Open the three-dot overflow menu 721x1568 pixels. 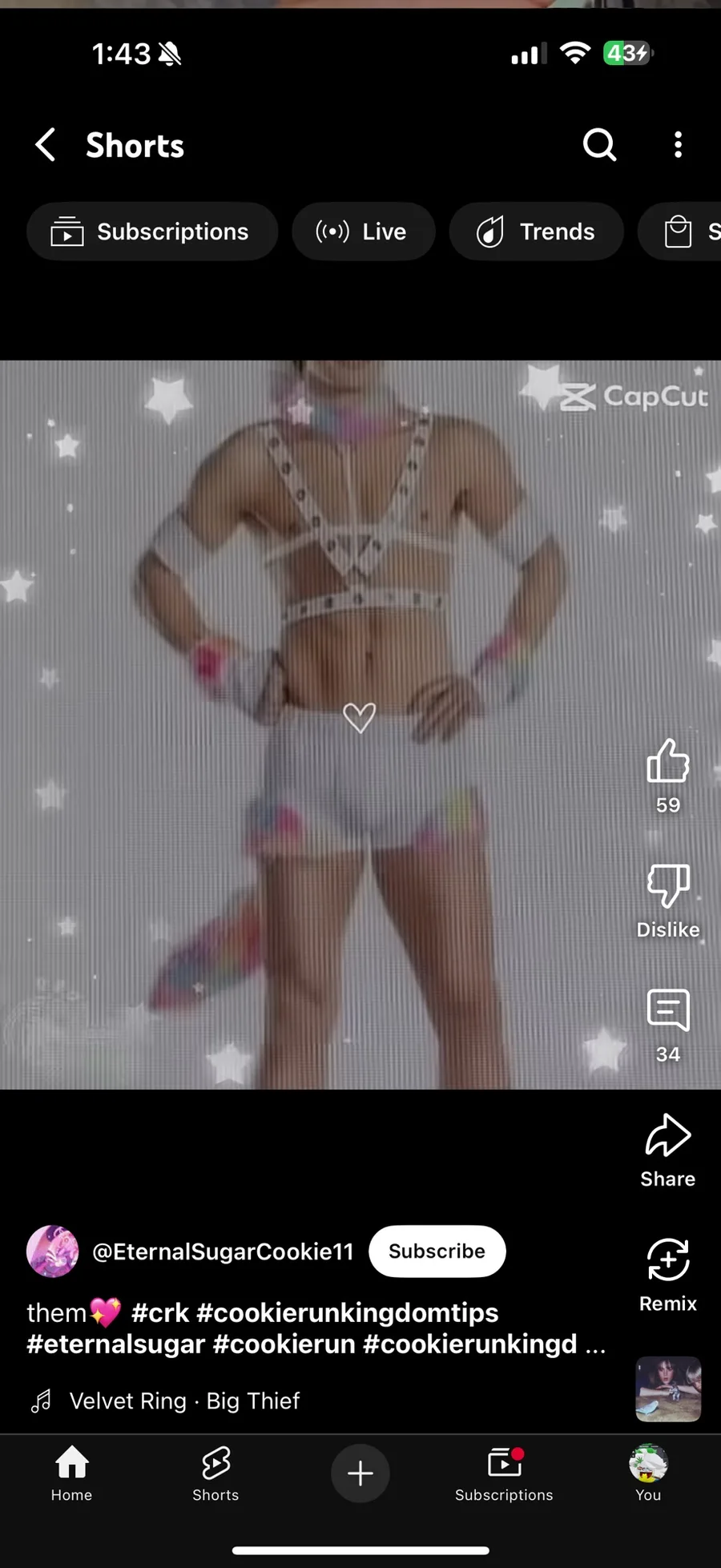(x=678, y=145)
